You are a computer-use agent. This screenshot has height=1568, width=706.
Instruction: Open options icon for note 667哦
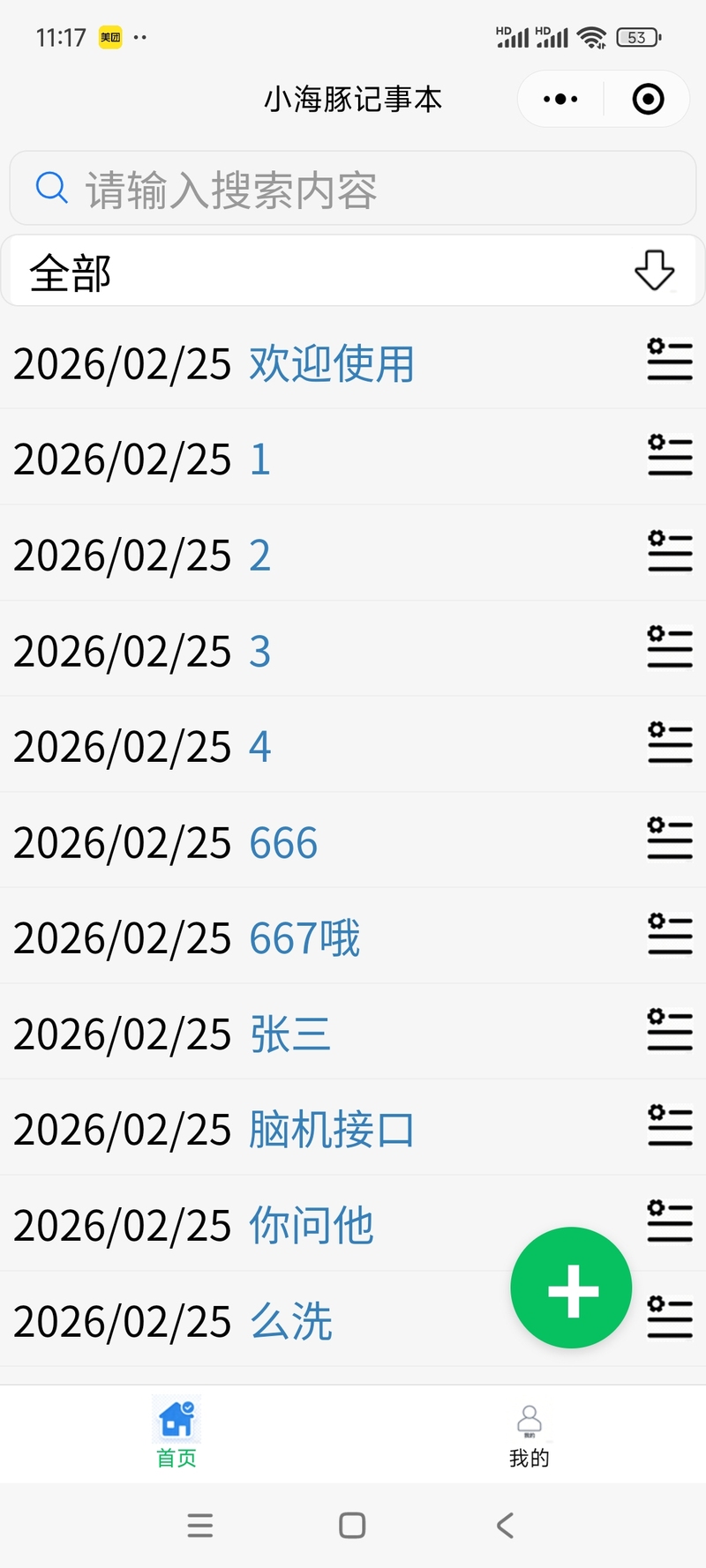[670, 934]
